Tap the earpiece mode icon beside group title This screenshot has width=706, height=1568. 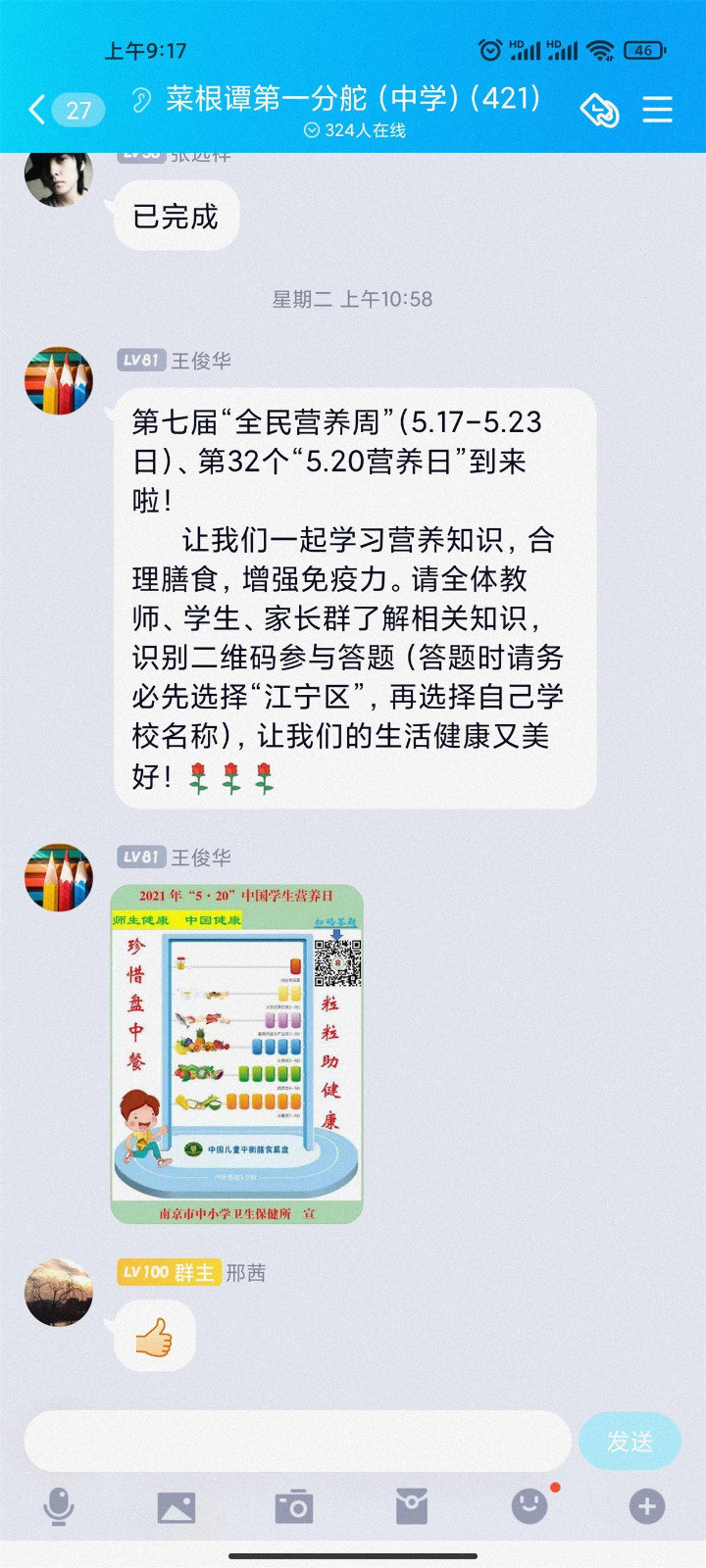[142, 99]
